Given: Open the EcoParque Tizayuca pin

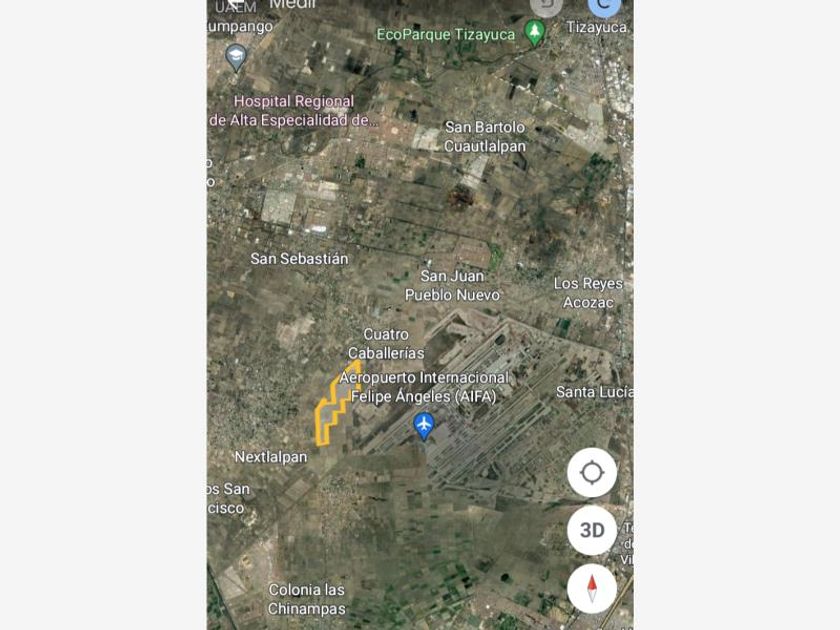Looking at the screenshot, I should [535, 33].
